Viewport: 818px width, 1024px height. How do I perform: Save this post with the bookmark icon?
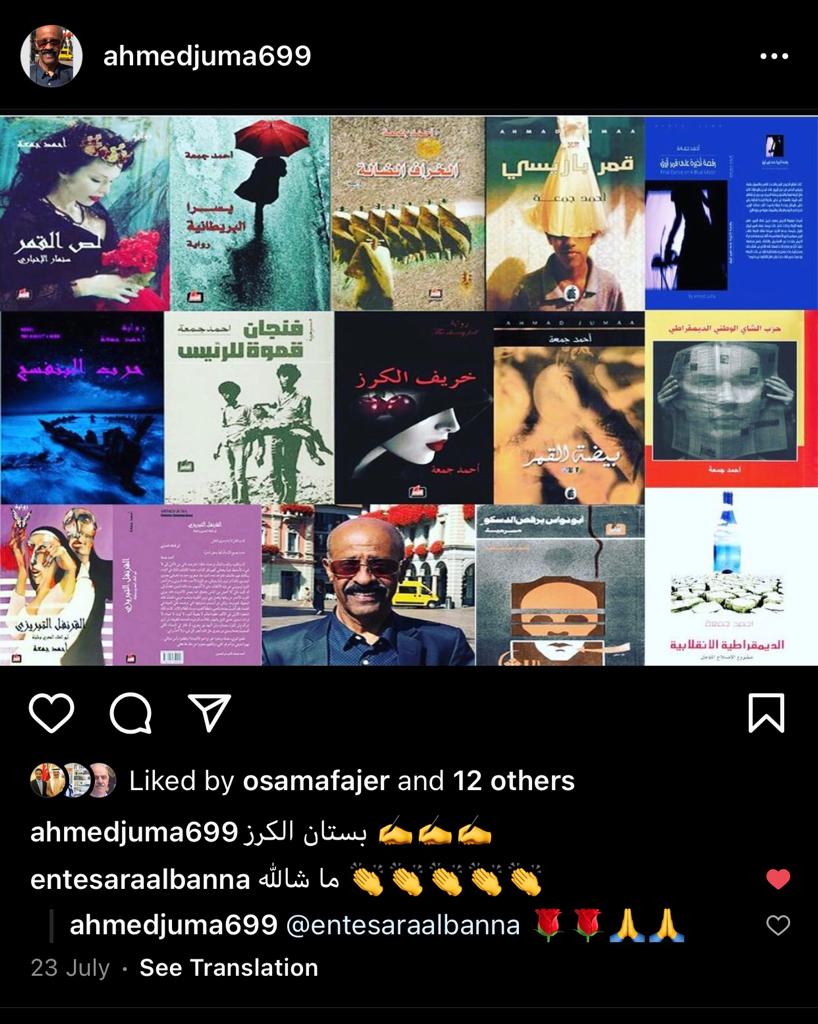click(x=766, y=713)
